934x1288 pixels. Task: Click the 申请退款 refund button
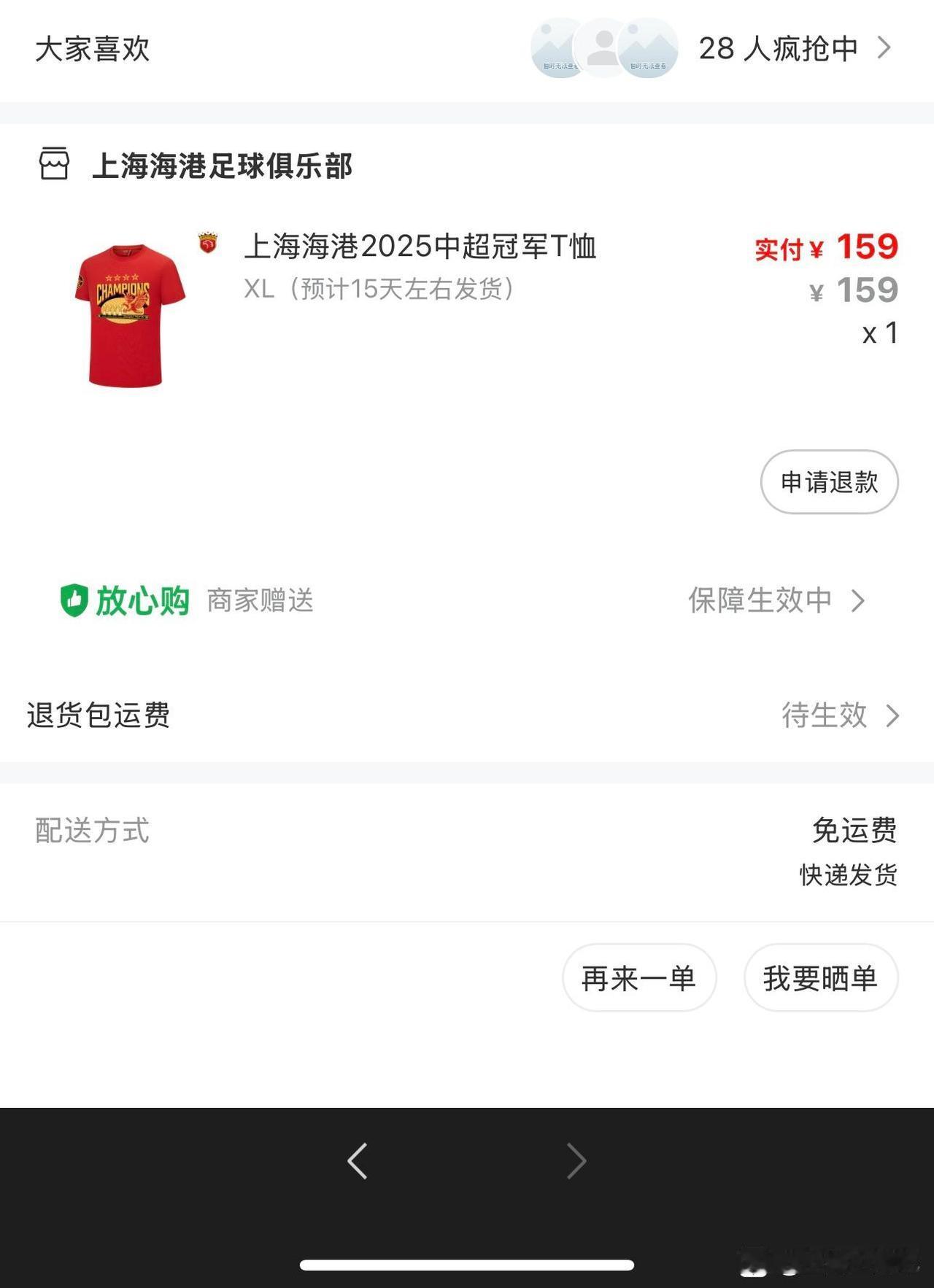tap(829, 482)
